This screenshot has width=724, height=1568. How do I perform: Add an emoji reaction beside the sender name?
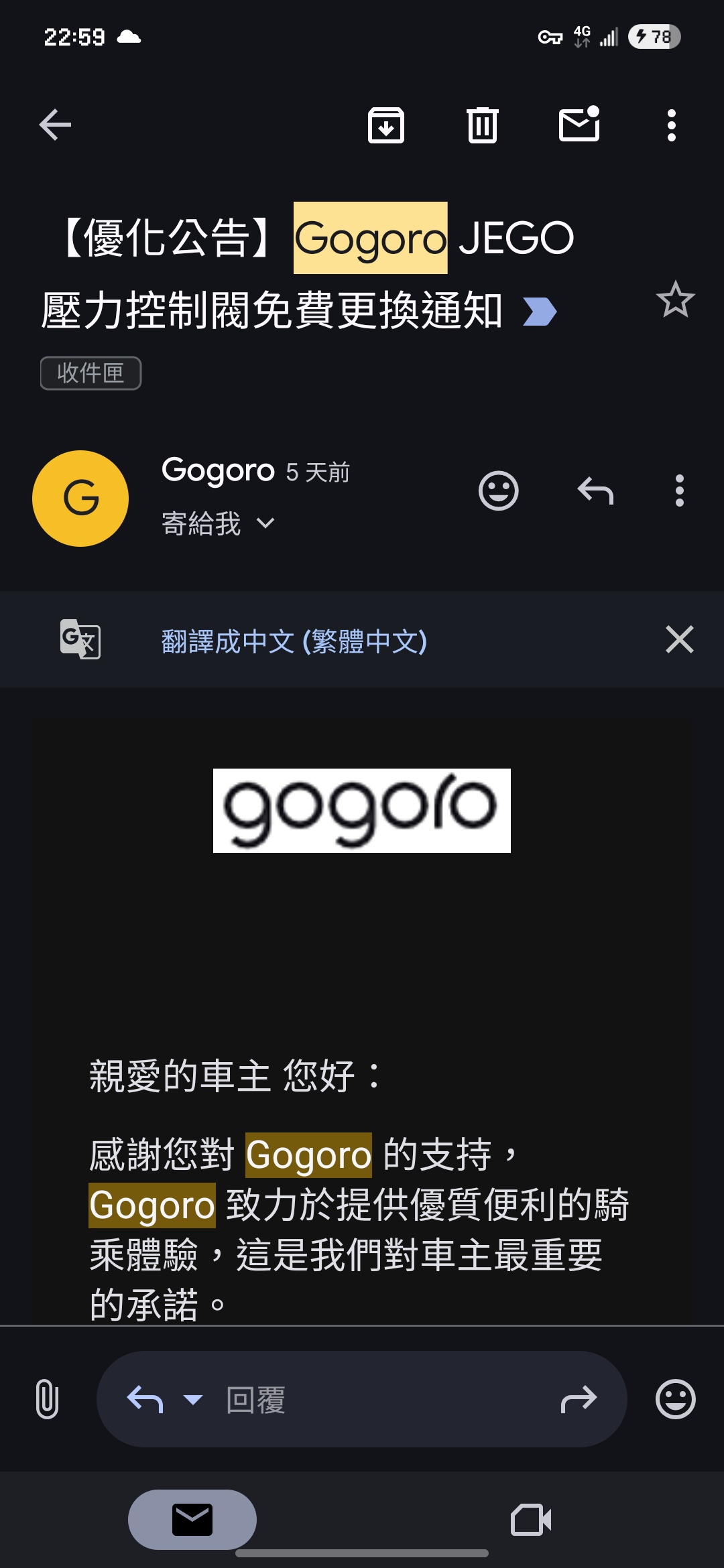[x=498, y=491]
